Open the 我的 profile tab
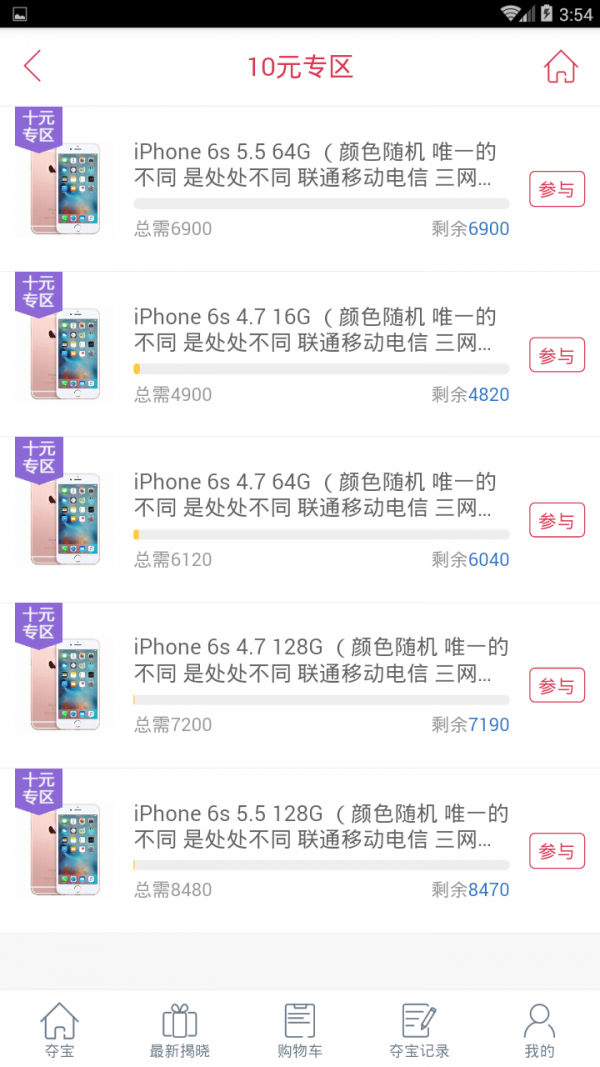The width and height of the screenshot is (600, 1067). point(539,1030)
